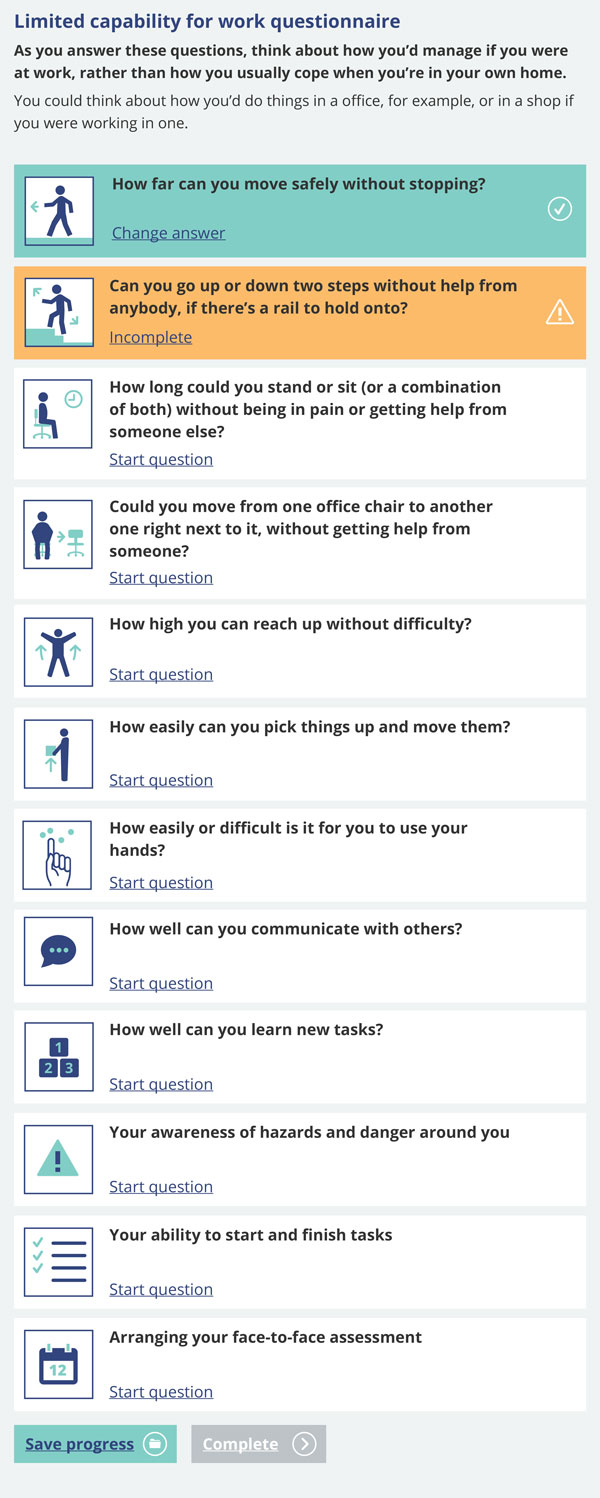
Task: Start question on awareness of hazards
Action: tap(161, 1186)
